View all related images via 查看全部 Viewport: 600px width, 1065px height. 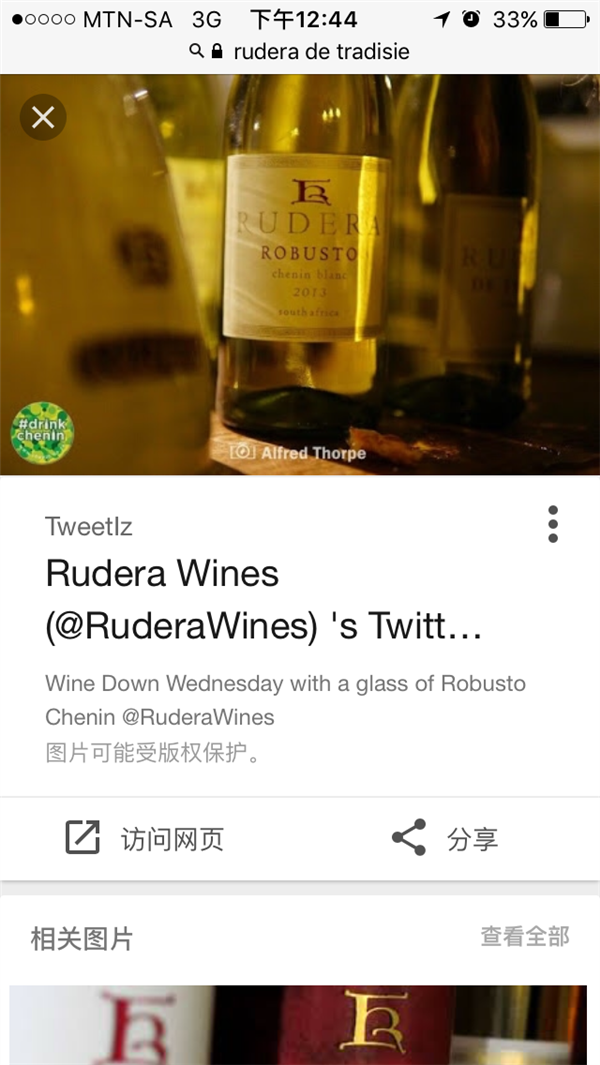pos(524,936)
